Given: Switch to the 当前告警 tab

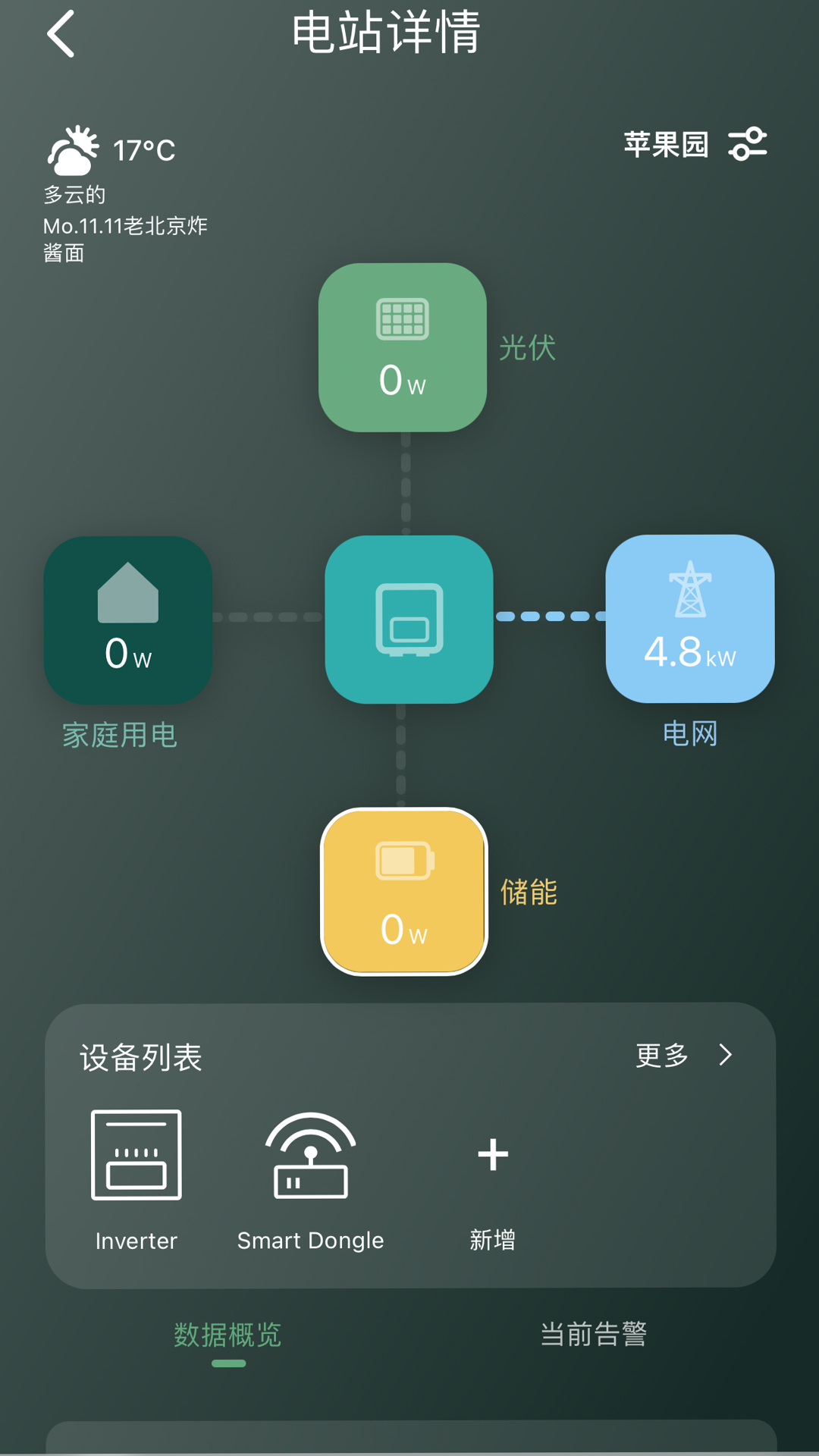Looking at the screenshot, I should [x=593, y=1334].
